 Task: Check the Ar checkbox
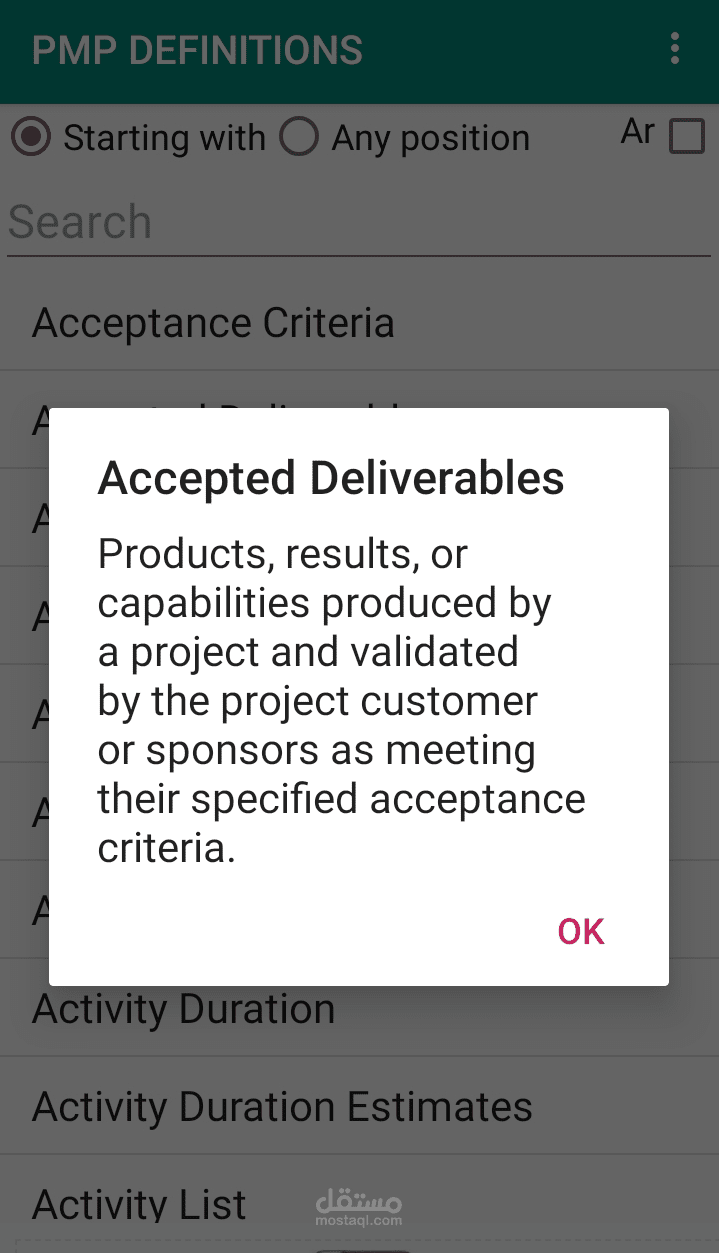(686, 136)
